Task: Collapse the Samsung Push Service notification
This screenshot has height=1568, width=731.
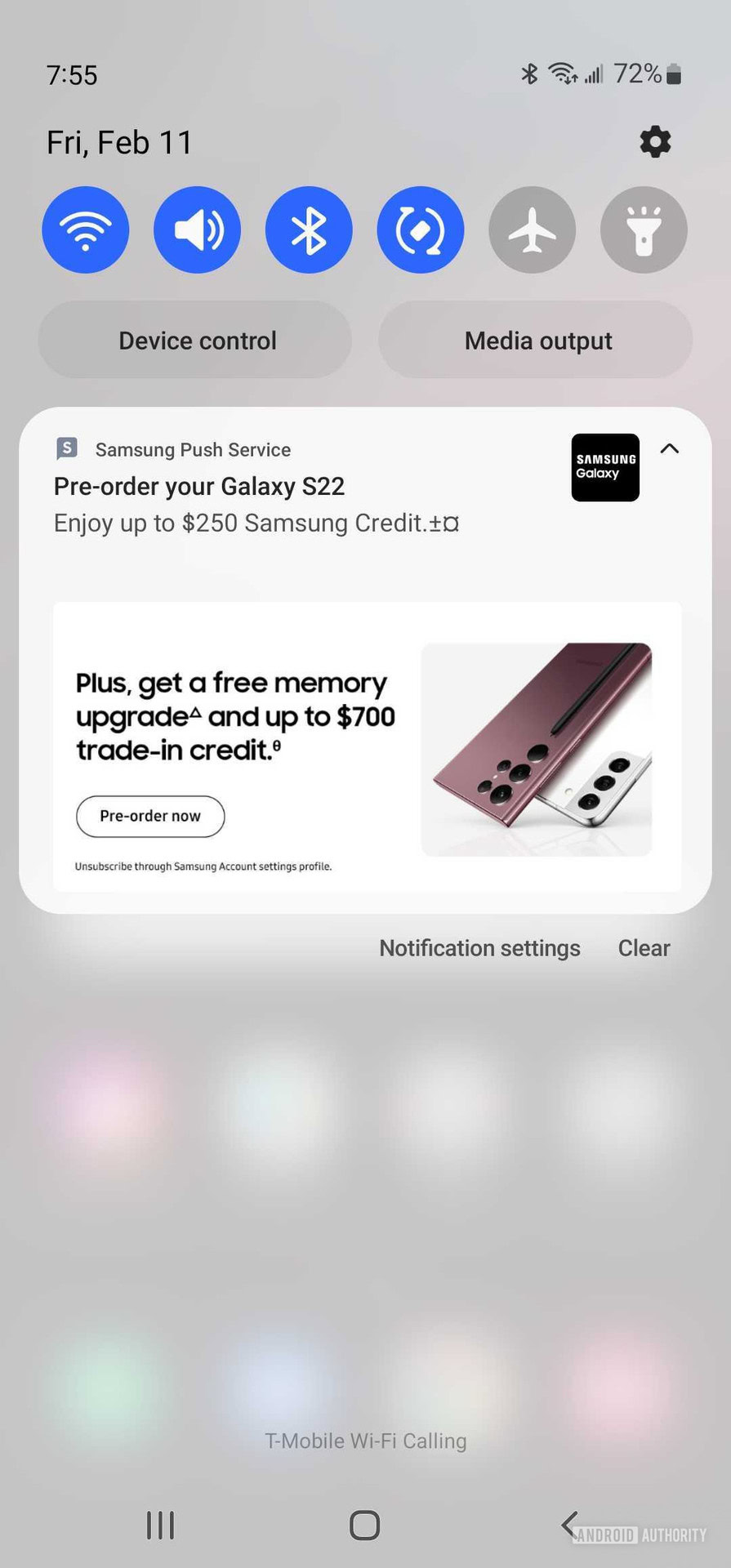Action: tap(669, 448)
